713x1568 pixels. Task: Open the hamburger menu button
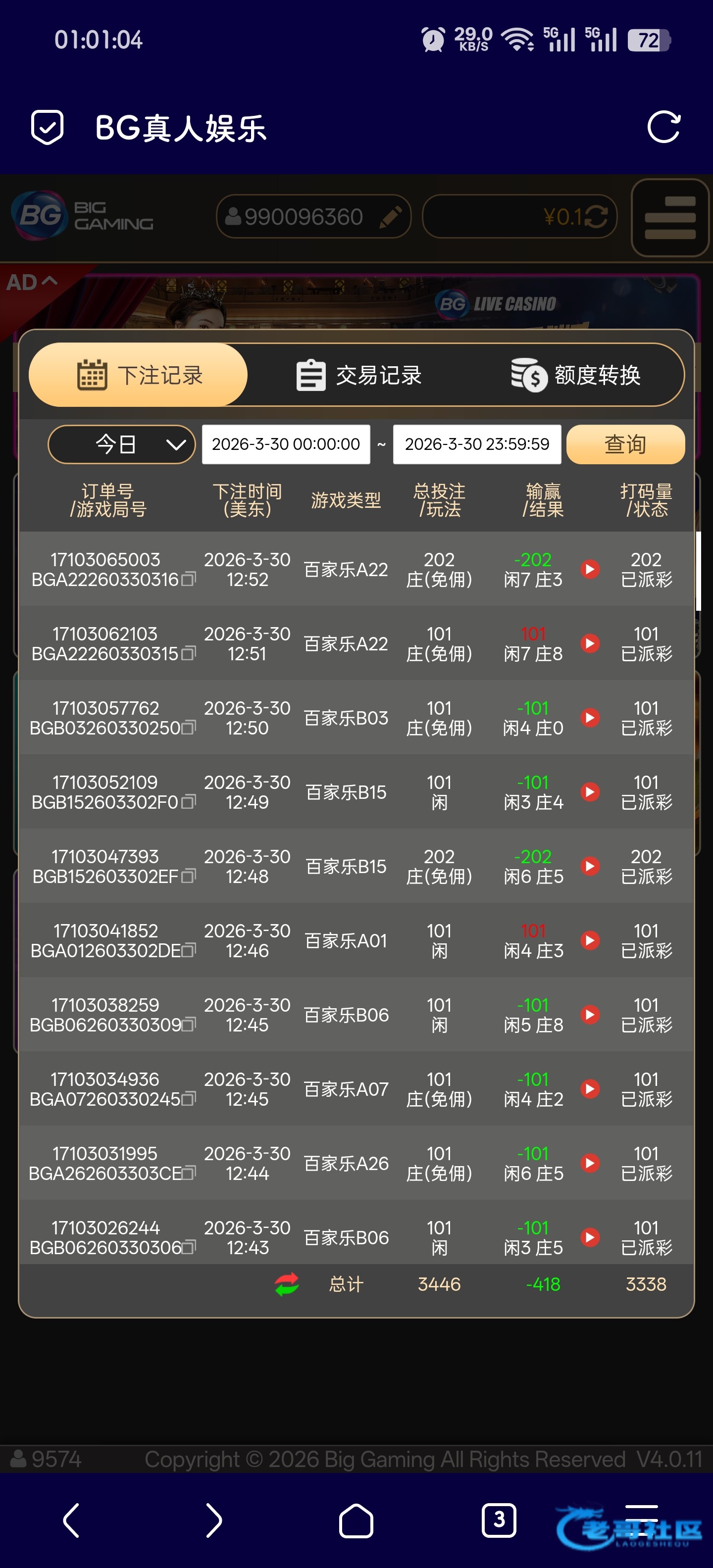point(670,217)
